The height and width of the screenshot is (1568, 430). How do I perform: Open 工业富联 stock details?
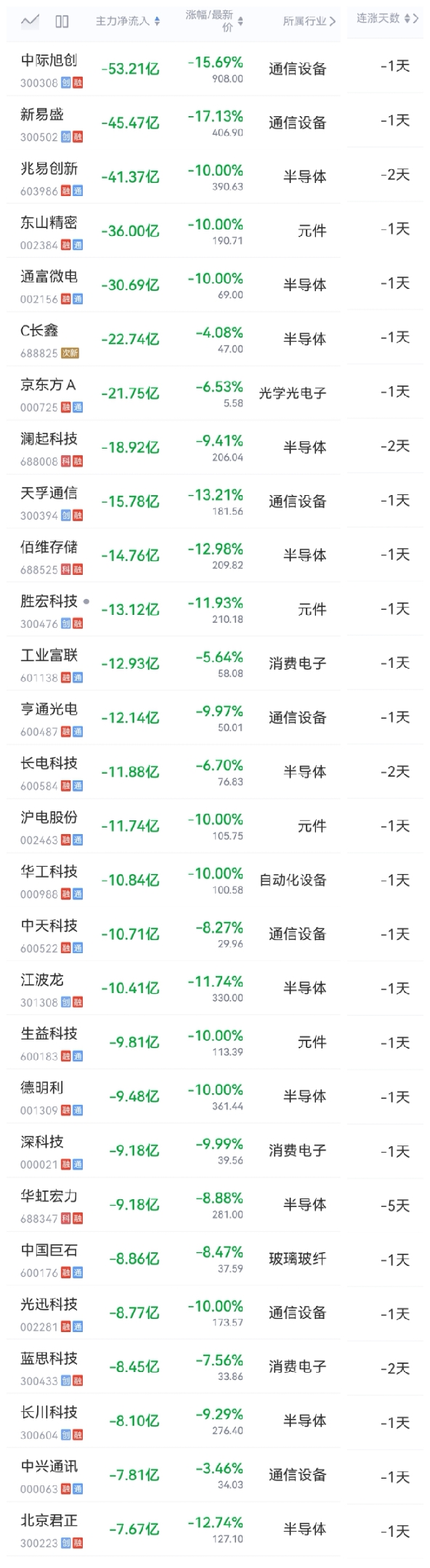pyautogui.click(x=215, y=663)
